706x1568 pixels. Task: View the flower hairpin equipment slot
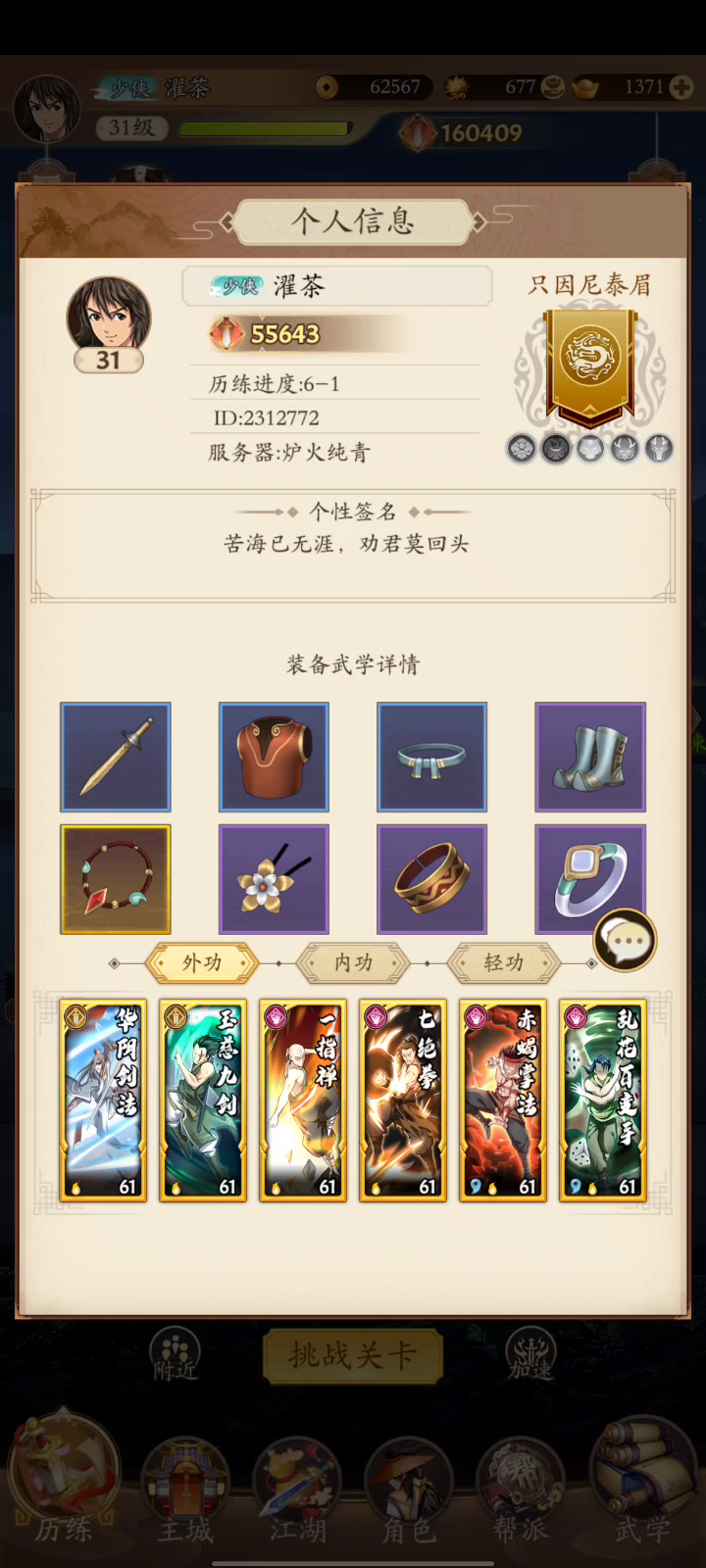(274, 879)
